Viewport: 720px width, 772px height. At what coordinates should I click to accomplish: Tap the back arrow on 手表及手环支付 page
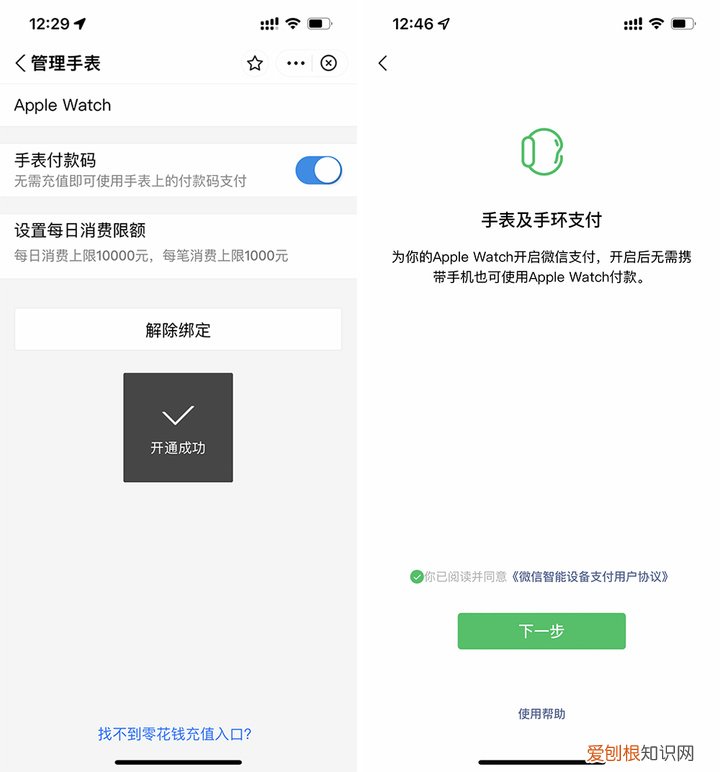[382, 62]
